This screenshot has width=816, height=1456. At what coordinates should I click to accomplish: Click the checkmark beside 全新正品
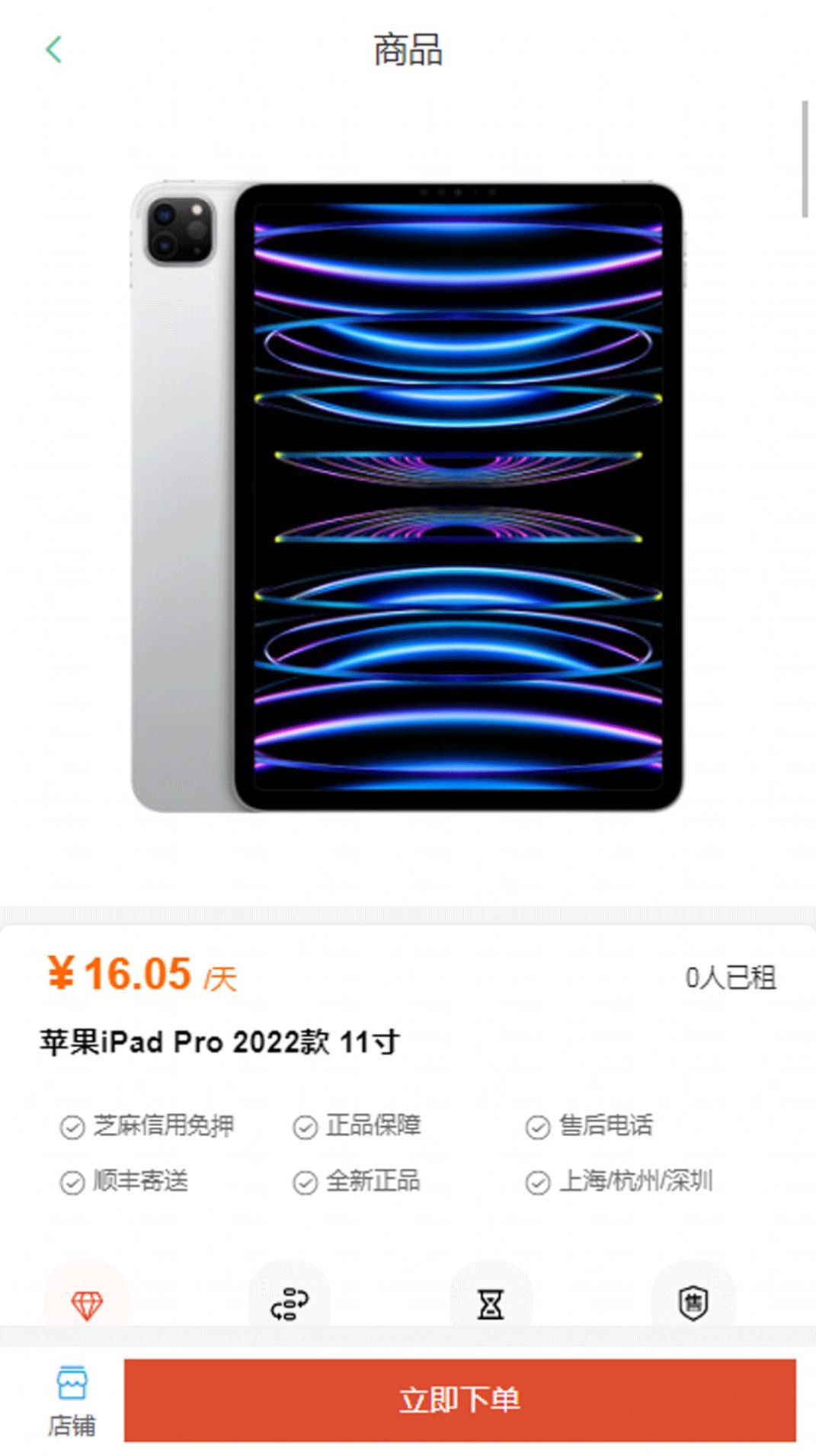tap(306, 1182)
